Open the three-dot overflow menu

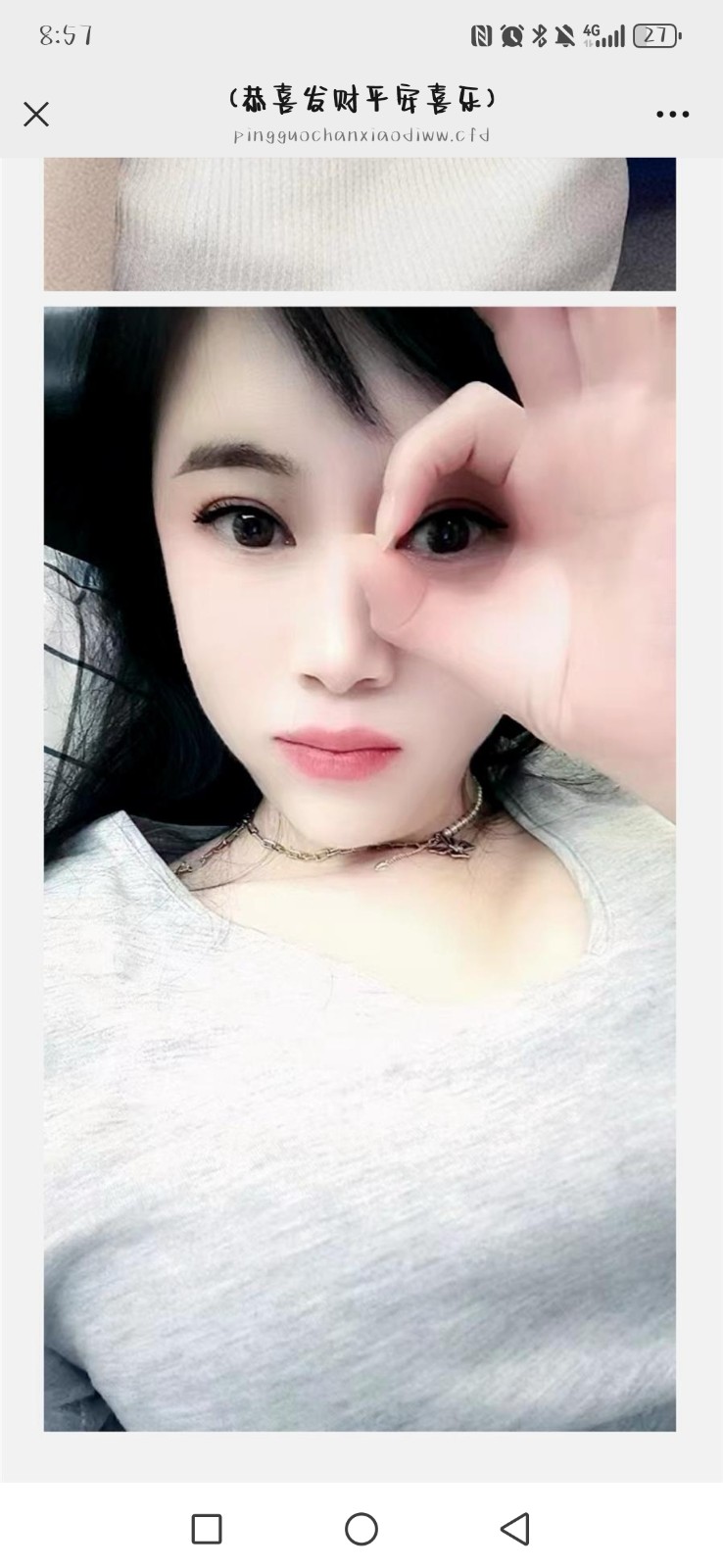point(672,115)
